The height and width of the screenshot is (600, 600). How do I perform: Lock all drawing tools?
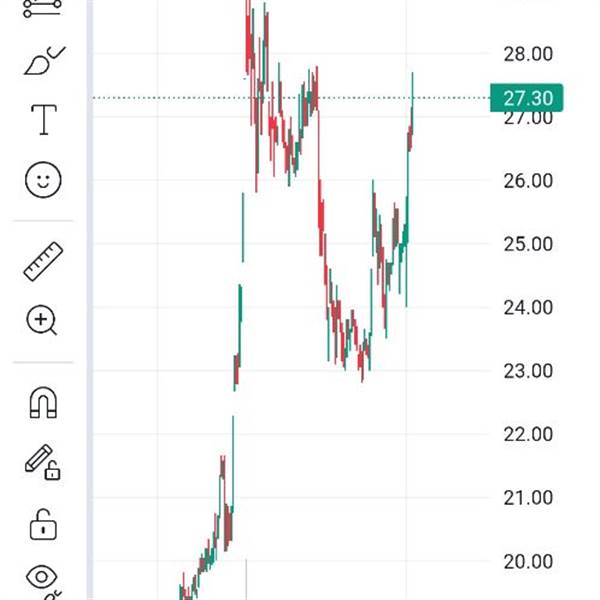pos(42,522)
